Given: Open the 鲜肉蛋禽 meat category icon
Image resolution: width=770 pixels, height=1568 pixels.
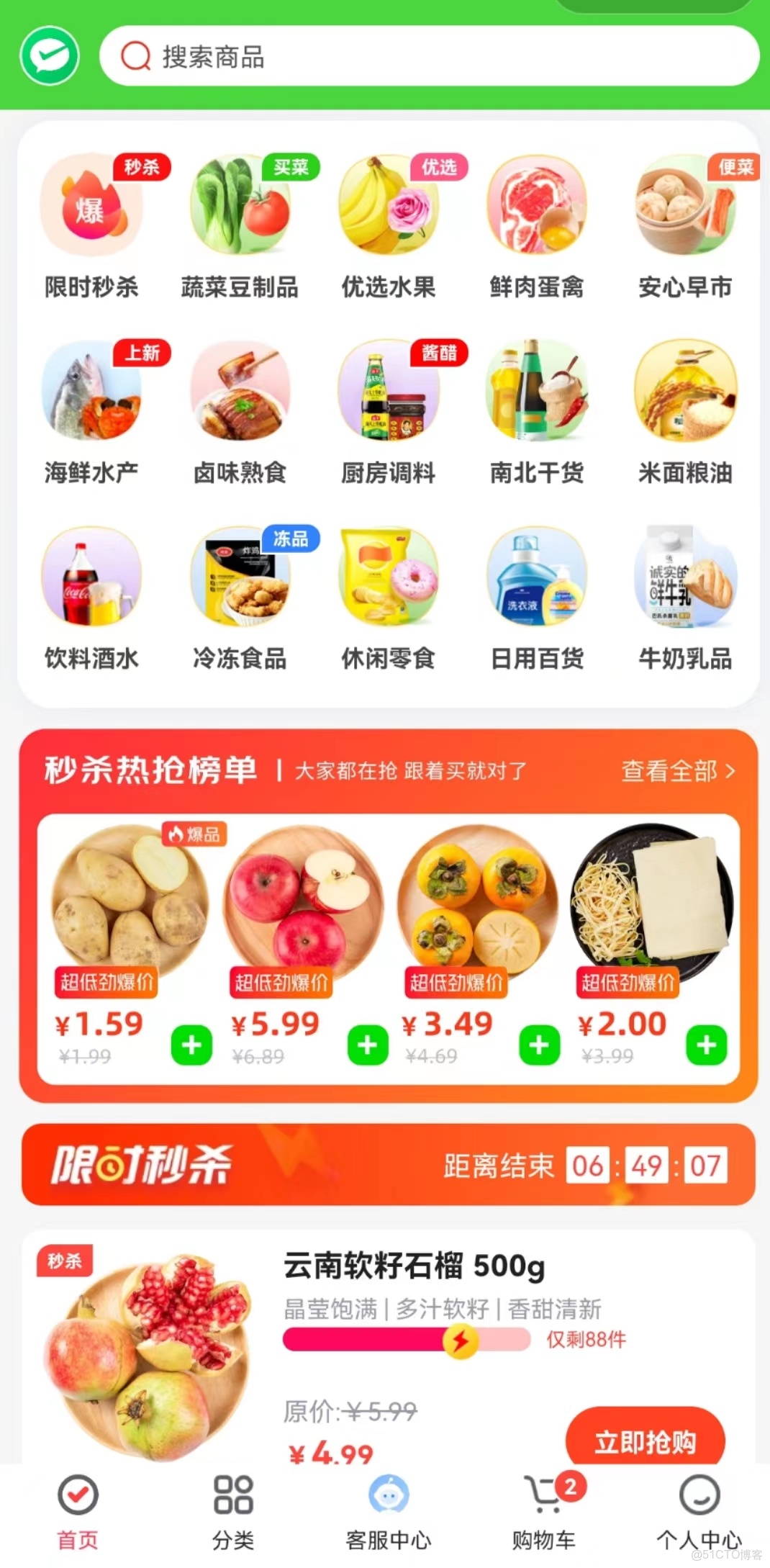Looking at the screenshot, I should coord(537,207).
